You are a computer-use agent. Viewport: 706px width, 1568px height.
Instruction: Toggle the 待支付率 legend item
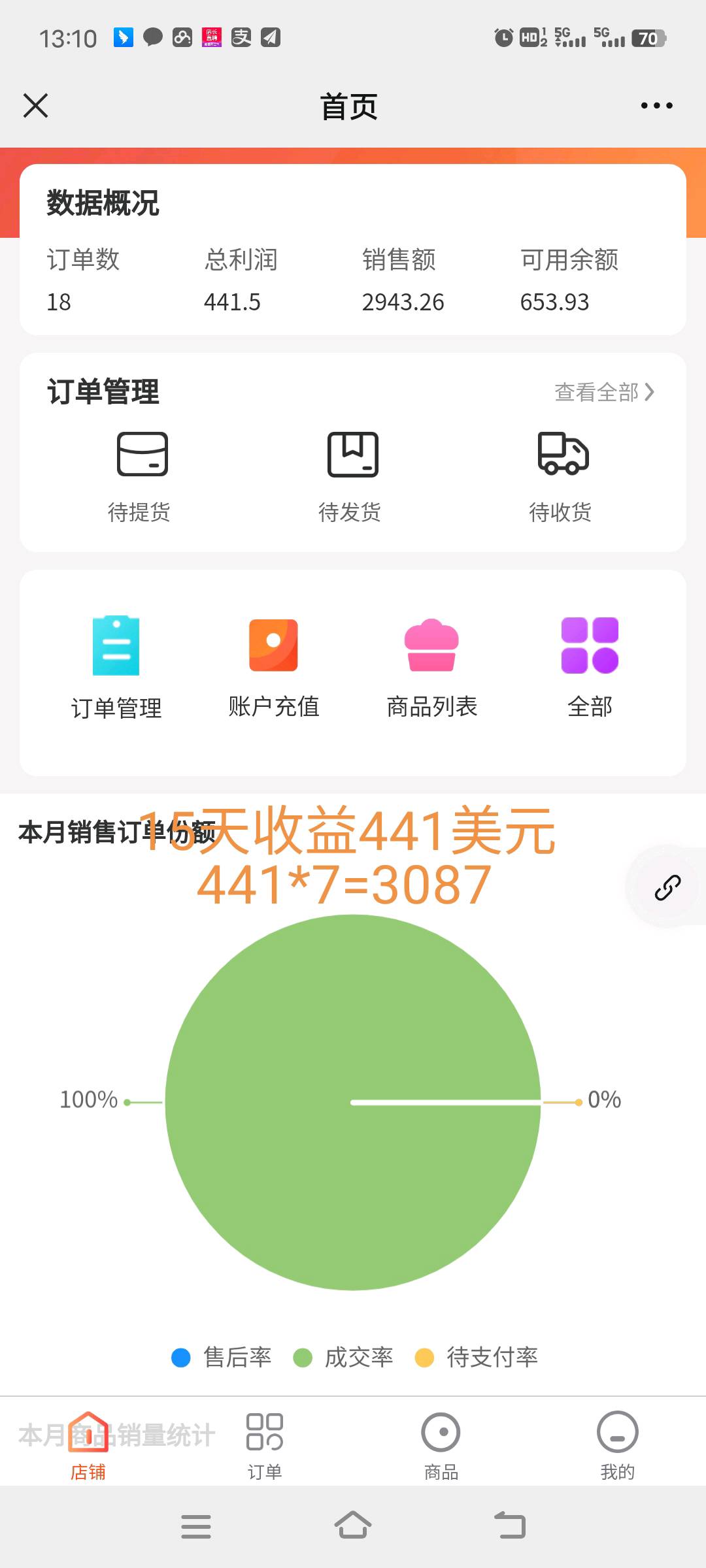(x=477, y=1358)
